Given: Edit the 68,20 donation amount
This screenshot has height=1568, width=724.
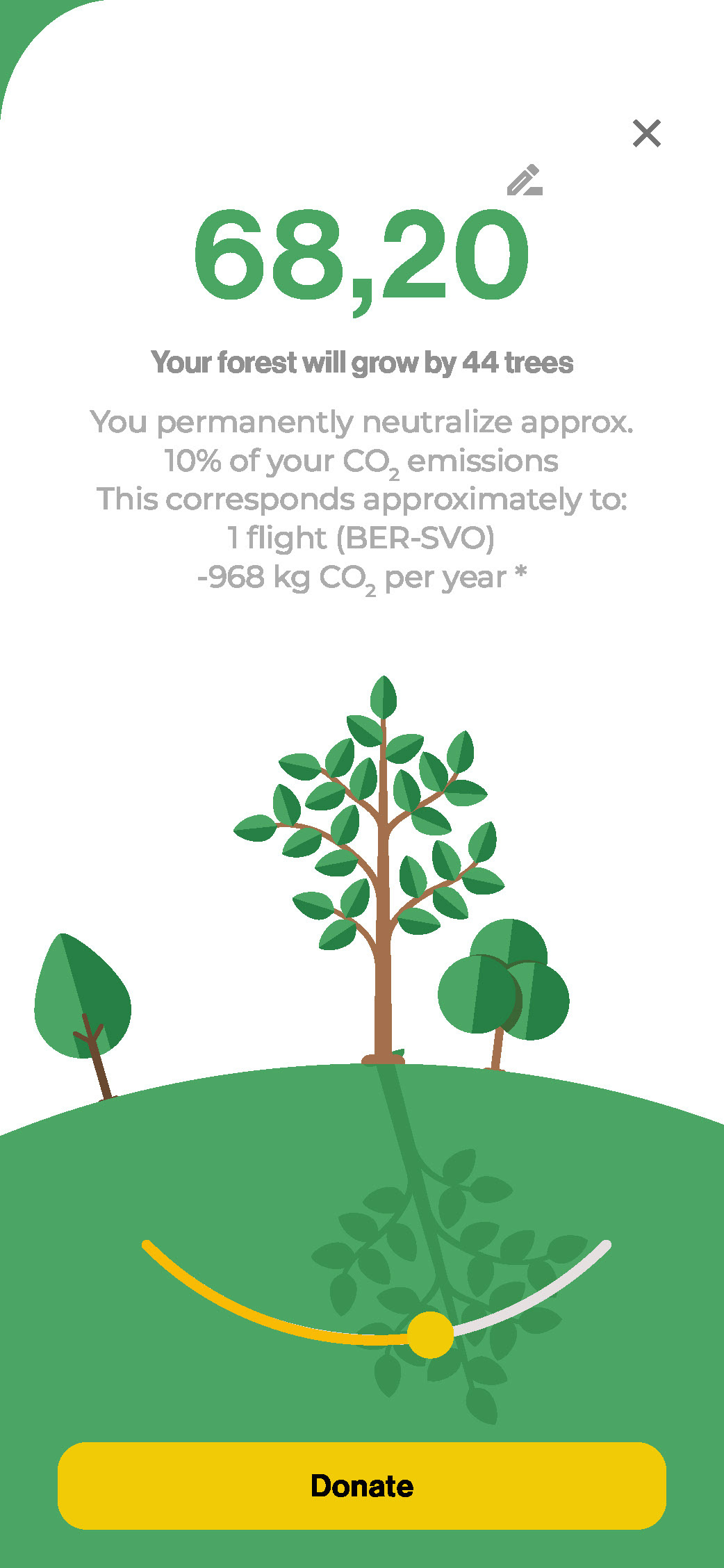Looking at the screenshot, I should [x=525, y=181].
